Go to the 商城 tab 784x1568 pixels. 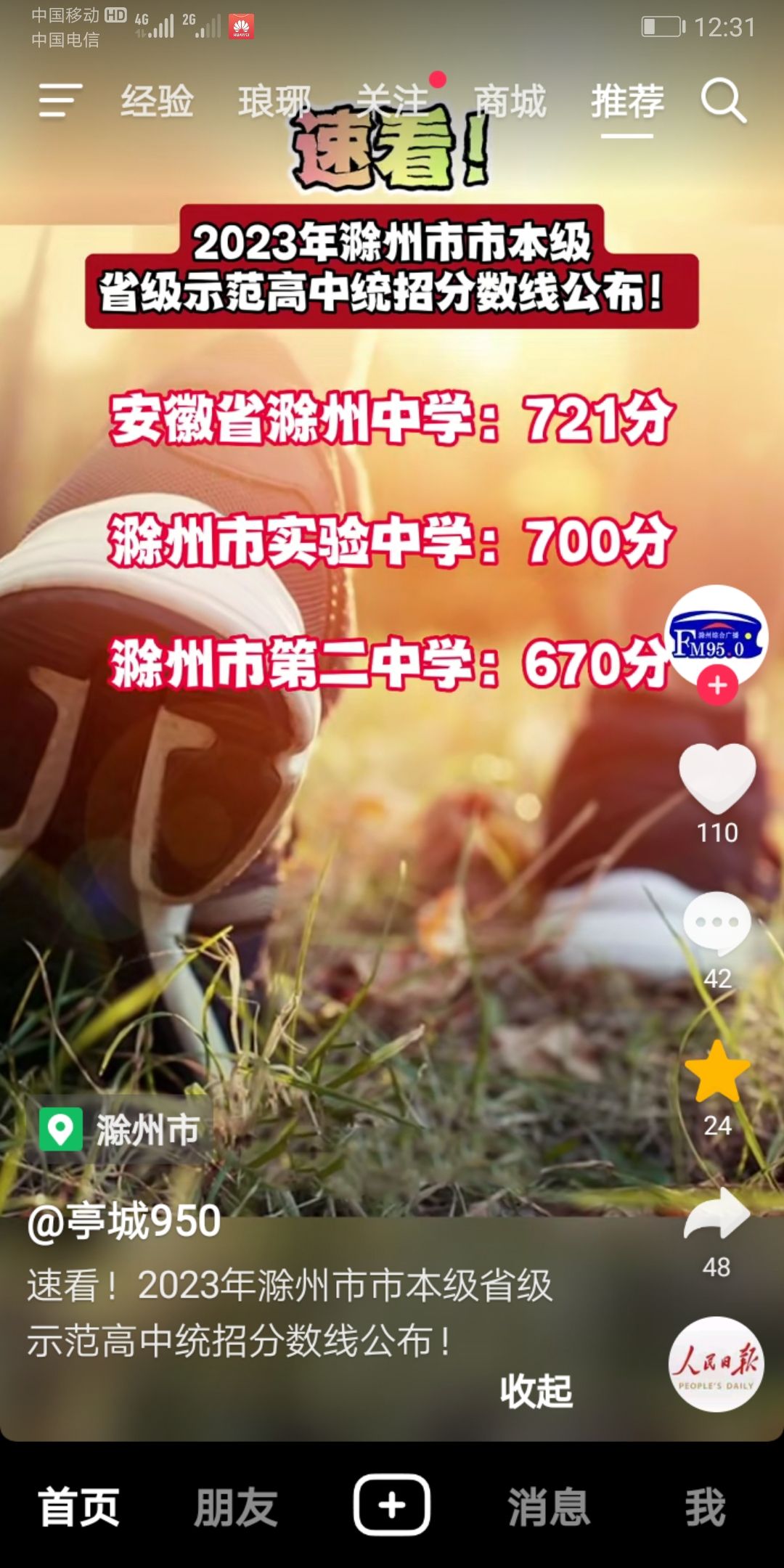point(510,101)
